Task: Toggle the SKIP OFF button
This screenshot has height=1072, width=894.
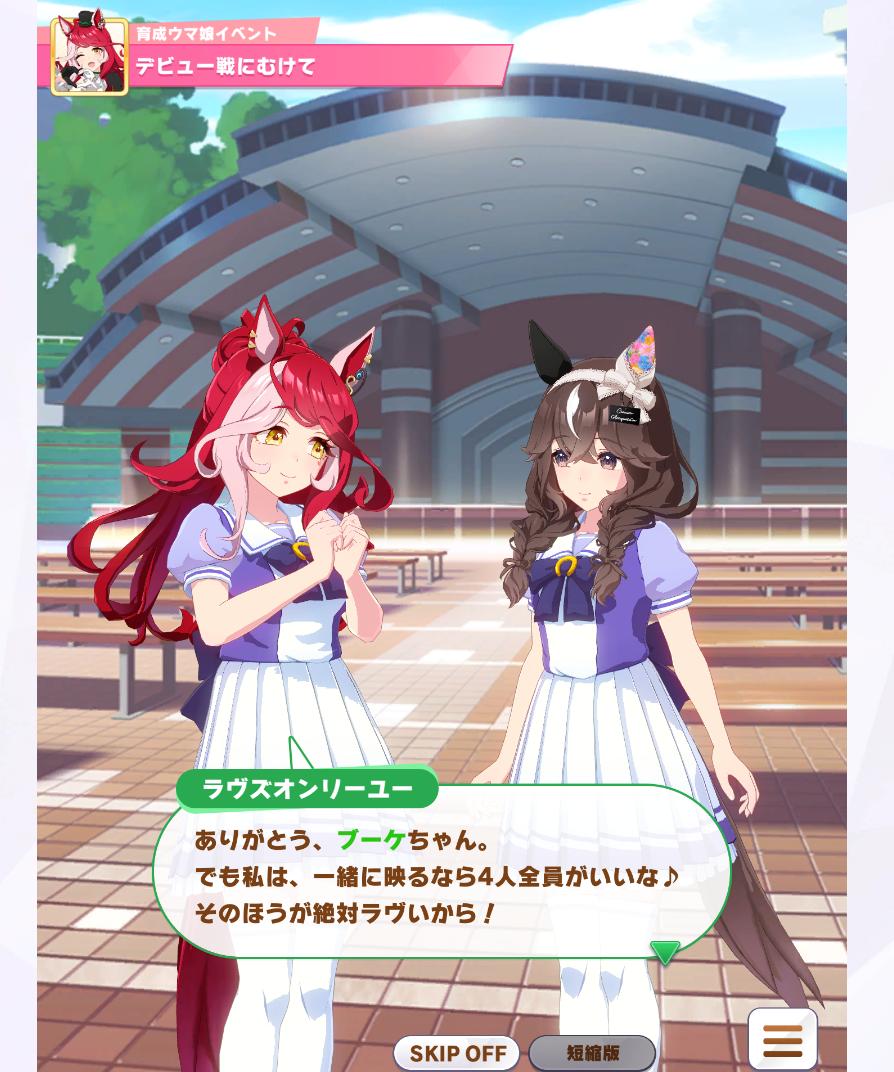Action: 457,1052
